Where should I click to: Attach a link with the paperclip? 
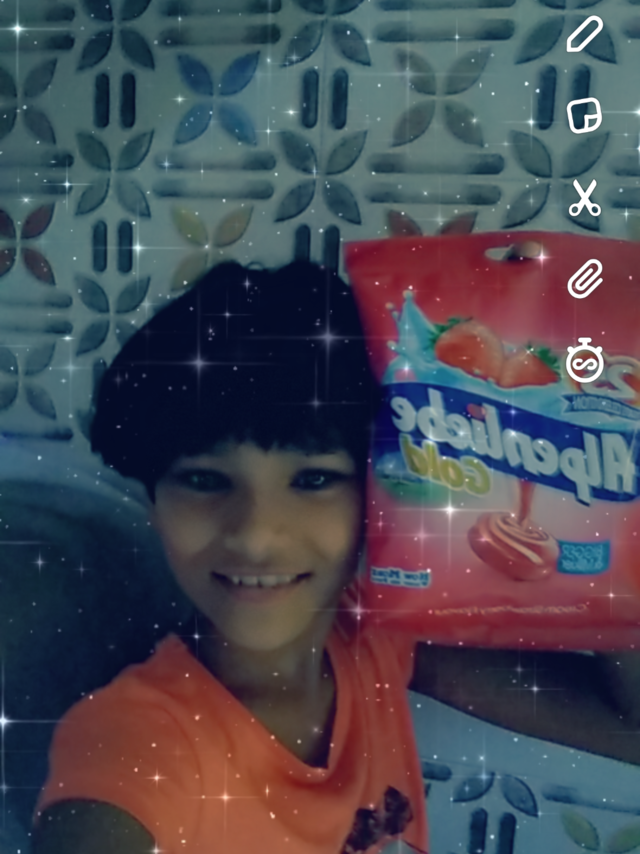(585, 278)
